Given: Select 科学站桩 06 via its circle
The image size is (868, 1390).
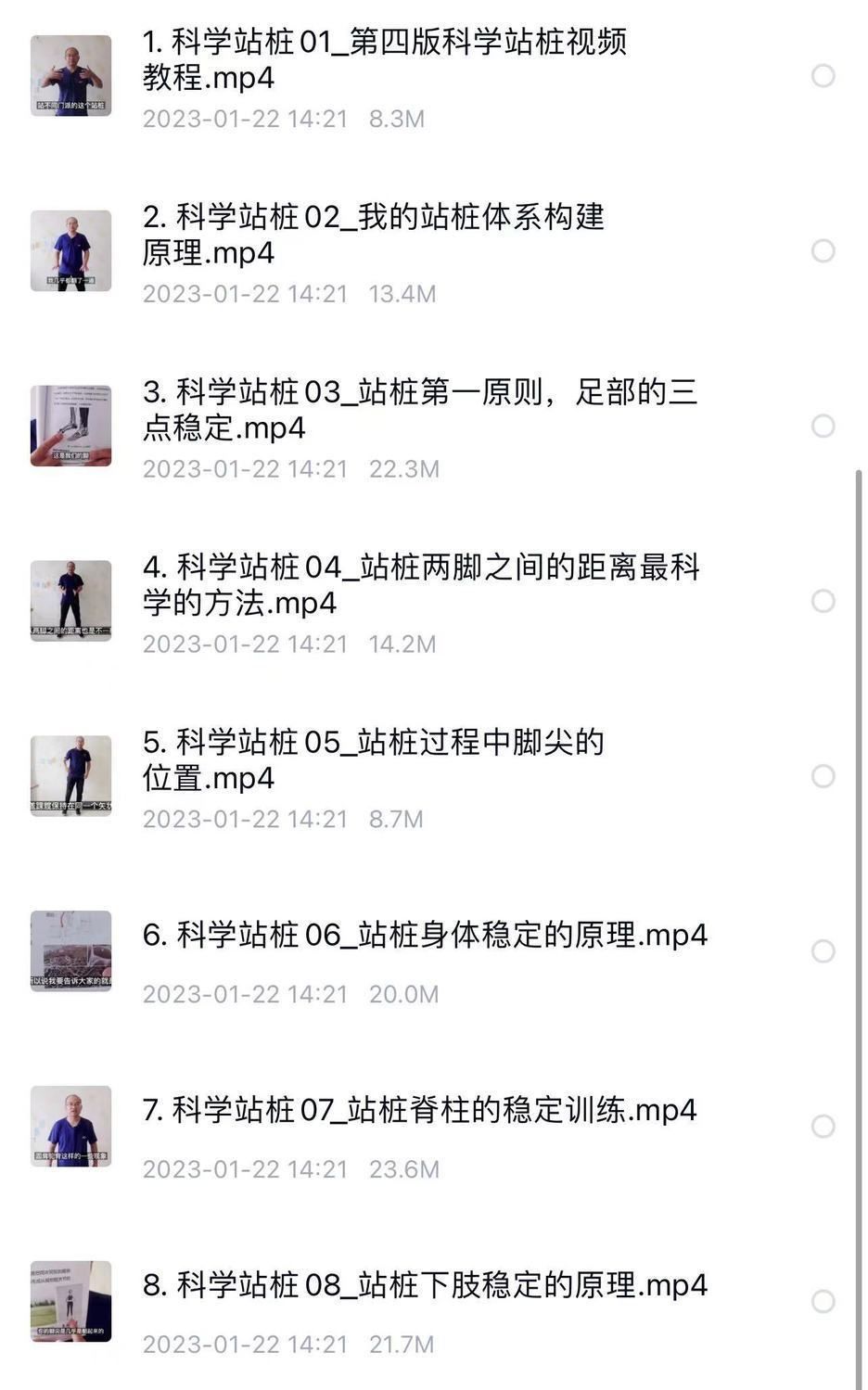Looking at the screenshot, I should click(x=823, y=951).
